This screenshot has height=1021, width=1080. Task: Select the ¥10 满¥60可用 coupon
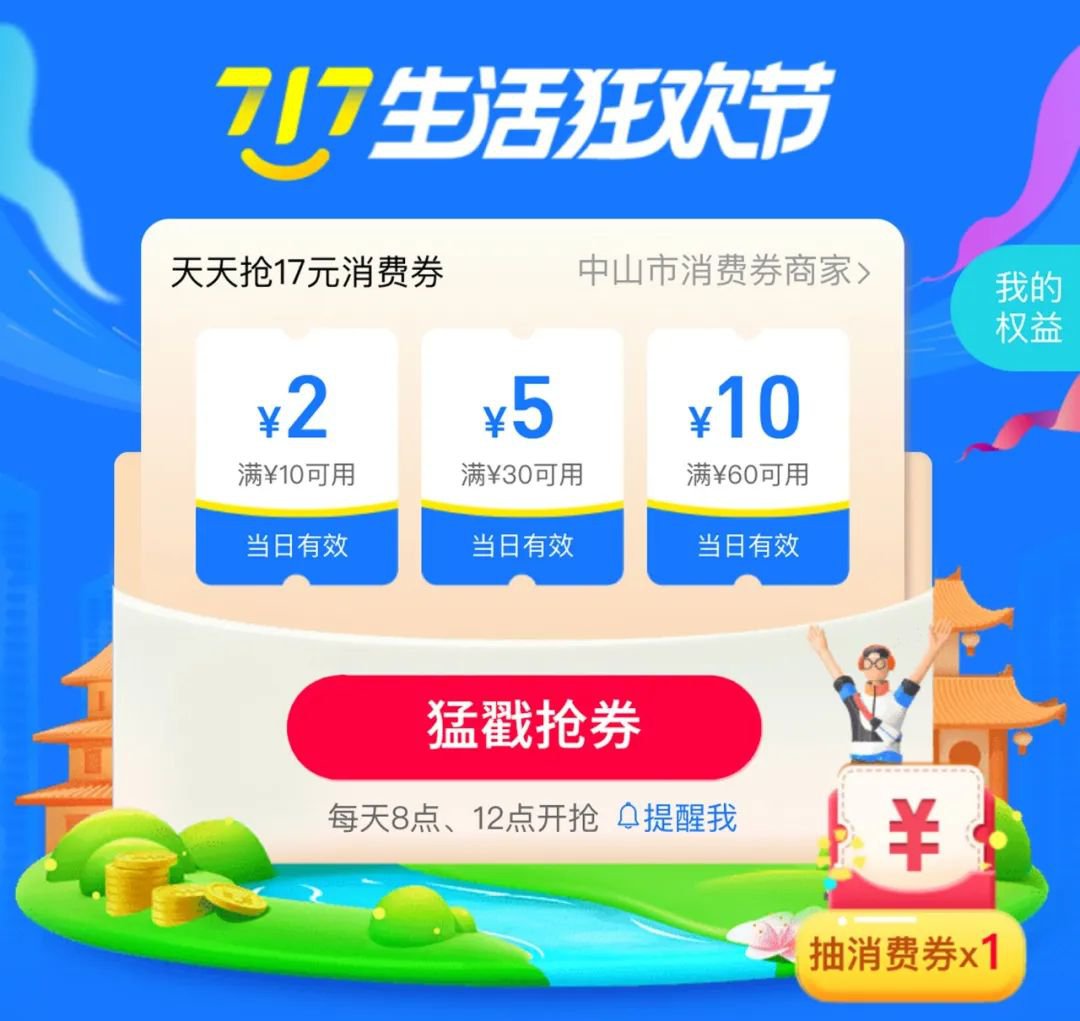747,456
